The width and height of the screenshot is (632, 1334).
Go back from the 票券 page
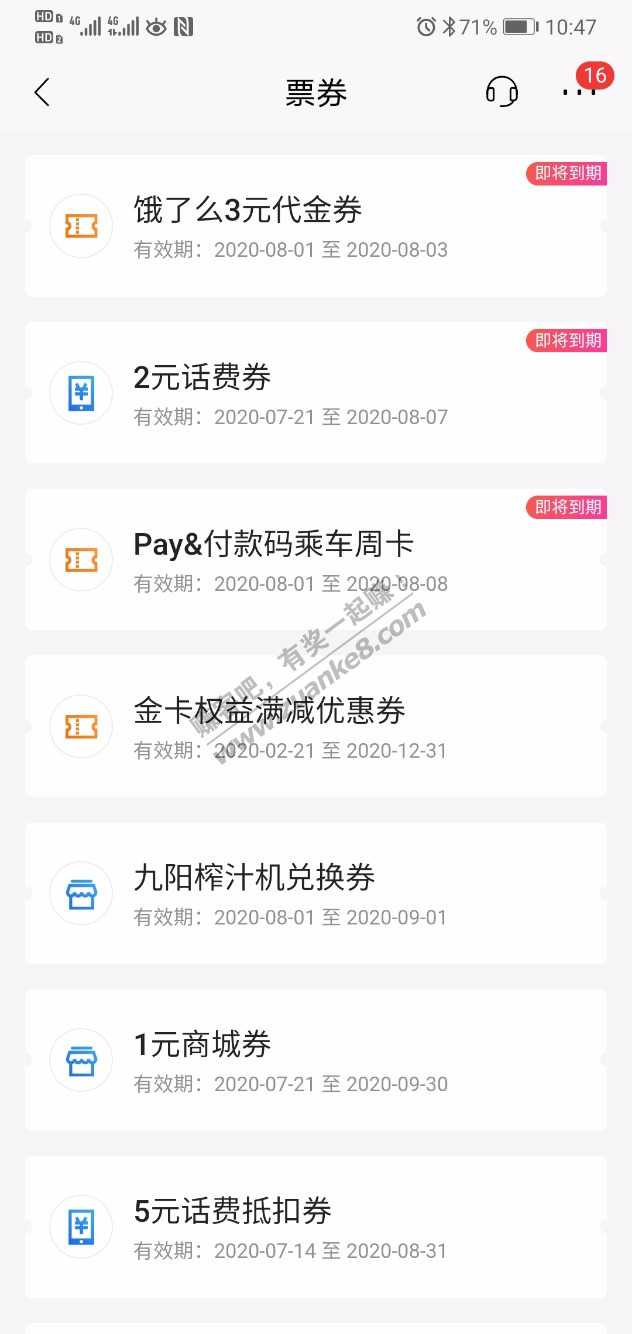coord(41,93)
